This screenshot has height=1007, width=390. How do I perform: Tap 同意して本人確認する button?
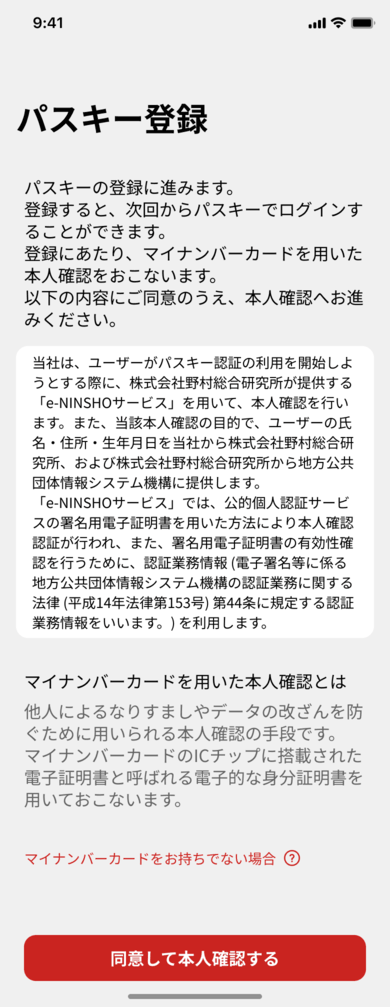coord(195,958)
